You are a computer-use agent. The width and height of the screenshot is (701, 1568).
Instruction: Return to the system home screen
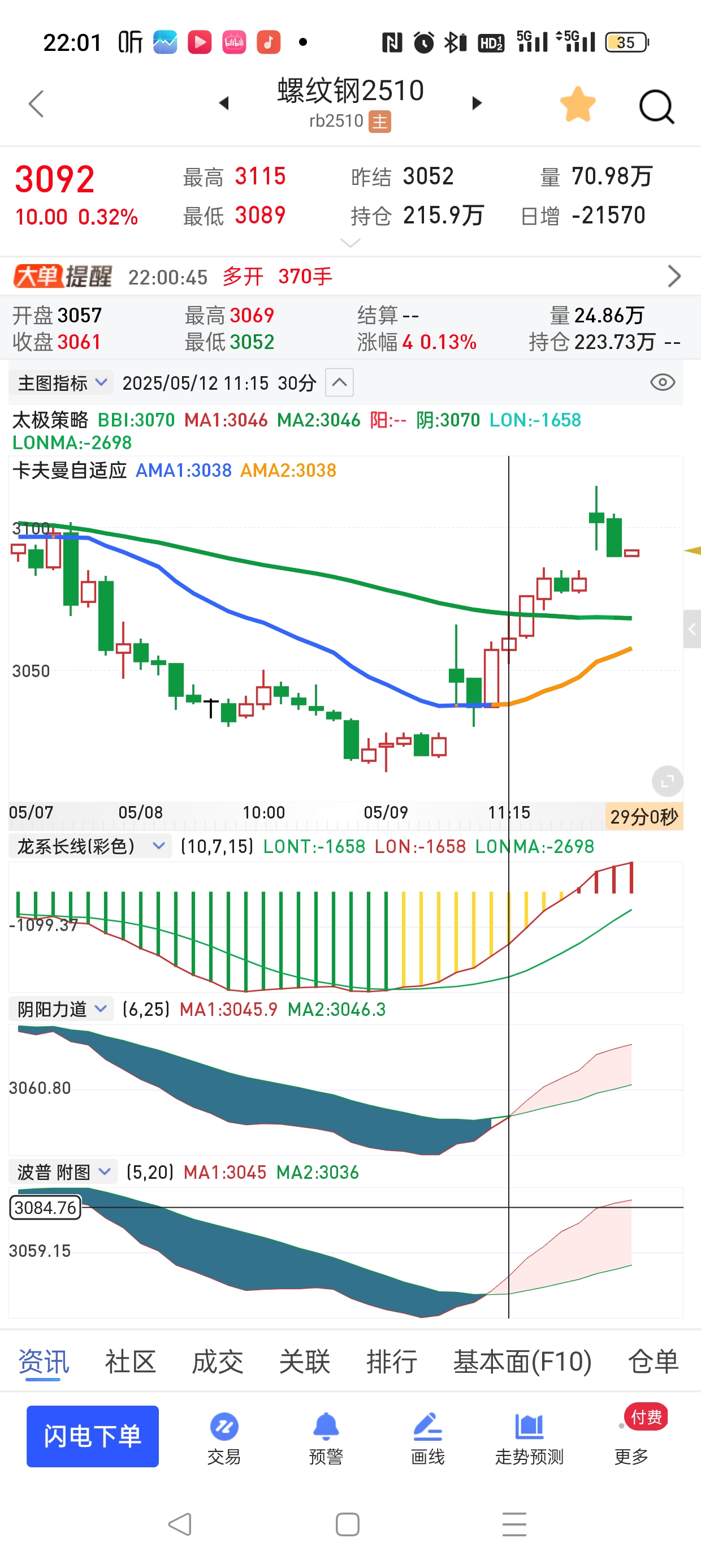click(348, 1525)
